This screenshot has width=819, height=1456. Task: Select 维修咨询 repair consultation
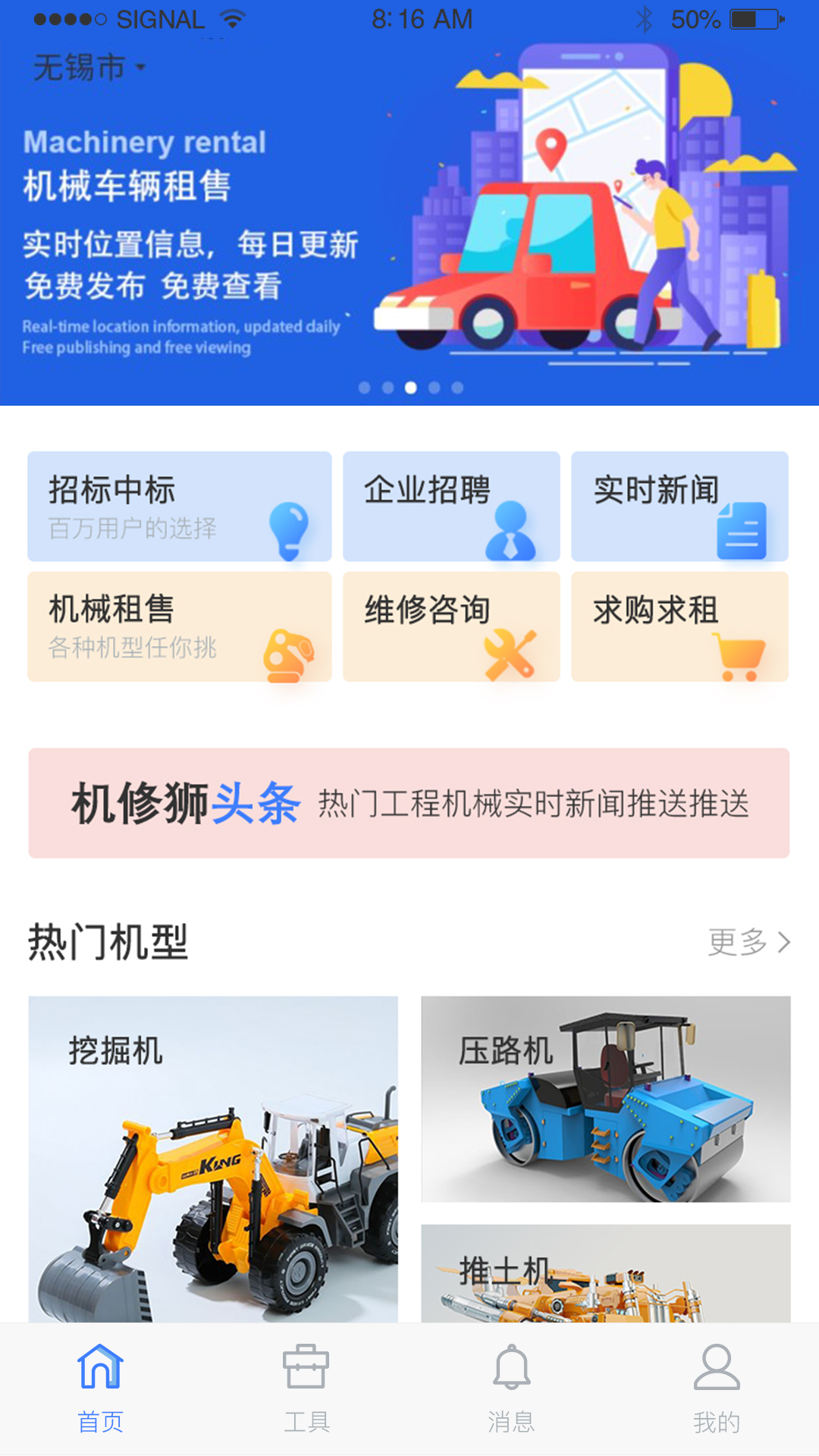coord(451,626)
